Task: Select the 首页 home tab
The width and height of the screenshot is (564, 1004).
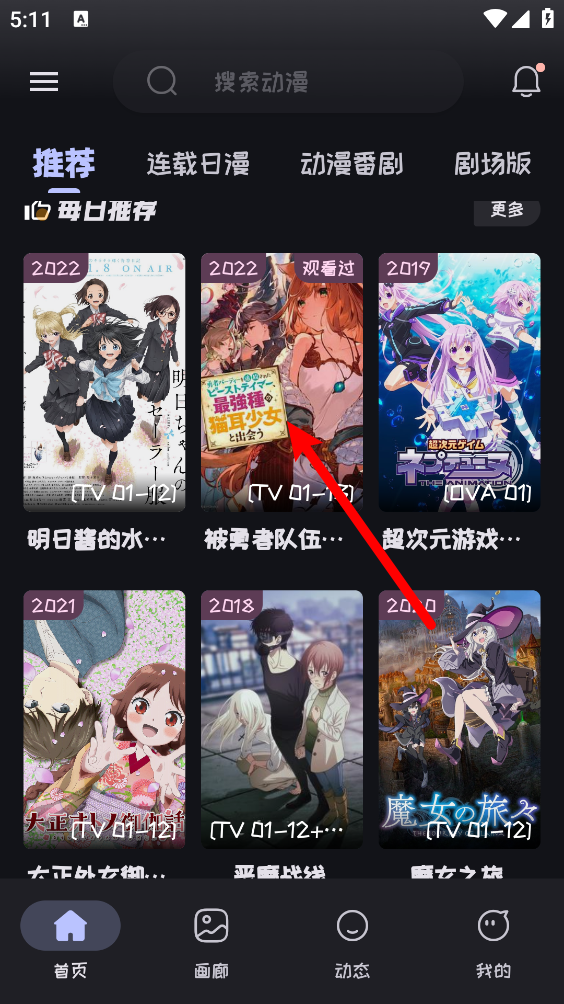Action: (70, 941)
